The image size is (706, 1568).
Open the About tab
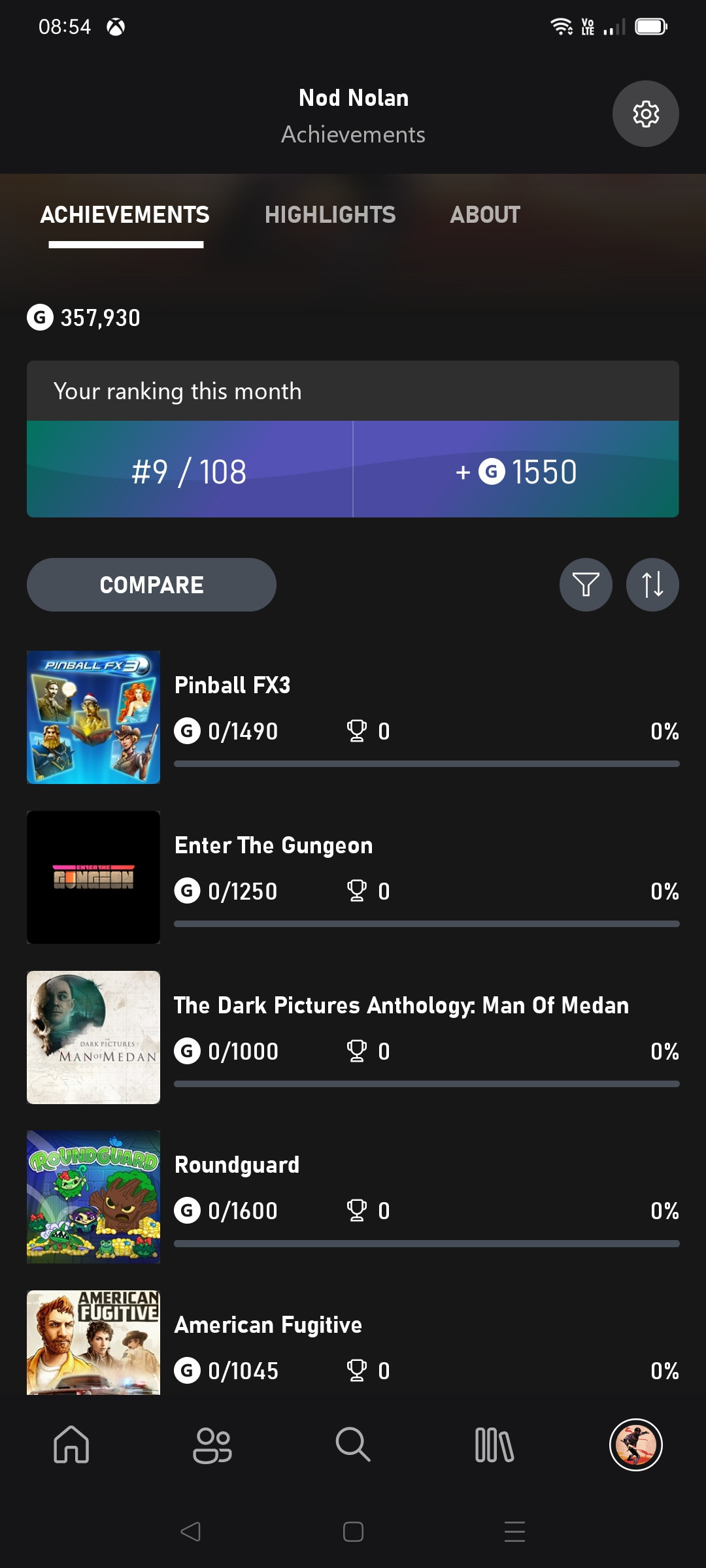click(x=486, y=214)
